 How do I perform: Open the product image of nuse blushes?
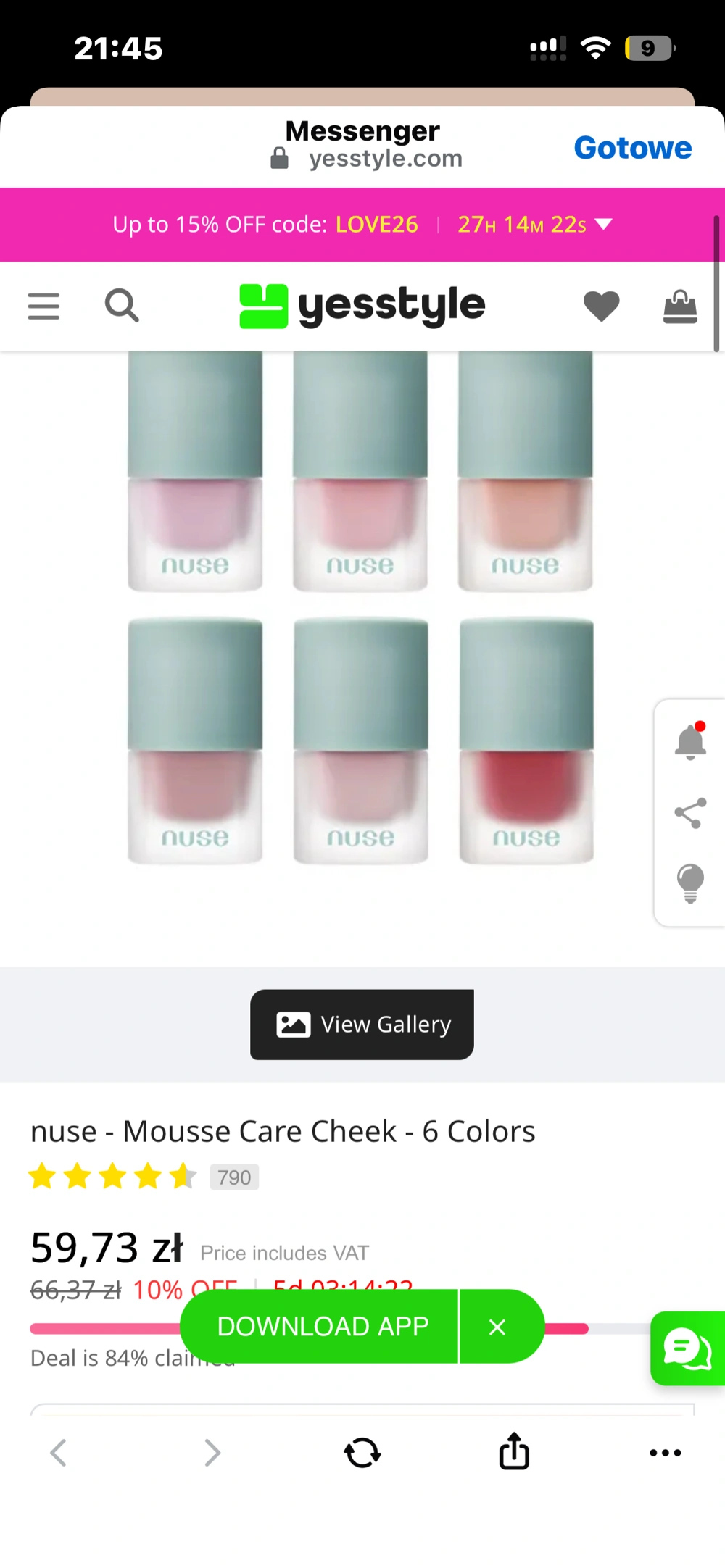point(360,609)
